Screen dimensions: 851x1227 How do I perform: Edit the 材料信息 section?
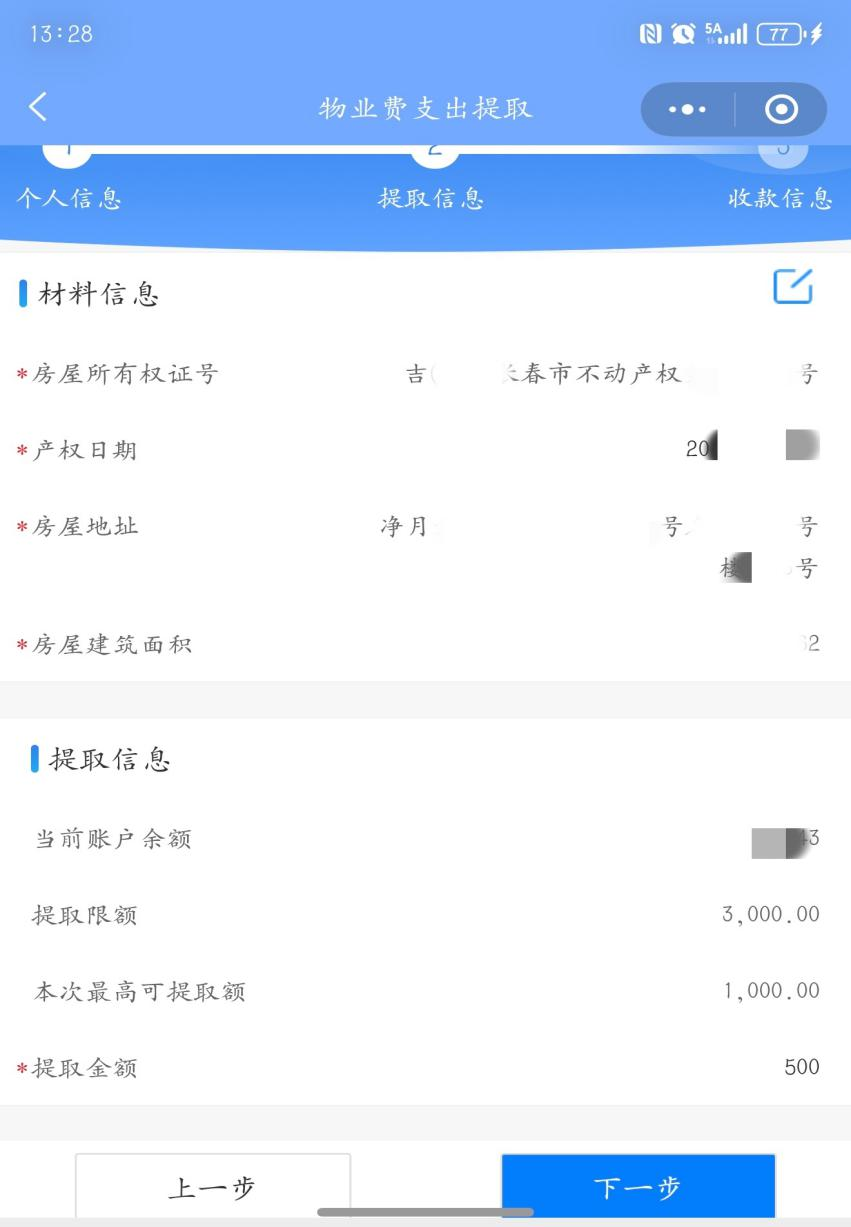(x=792, y=287)
